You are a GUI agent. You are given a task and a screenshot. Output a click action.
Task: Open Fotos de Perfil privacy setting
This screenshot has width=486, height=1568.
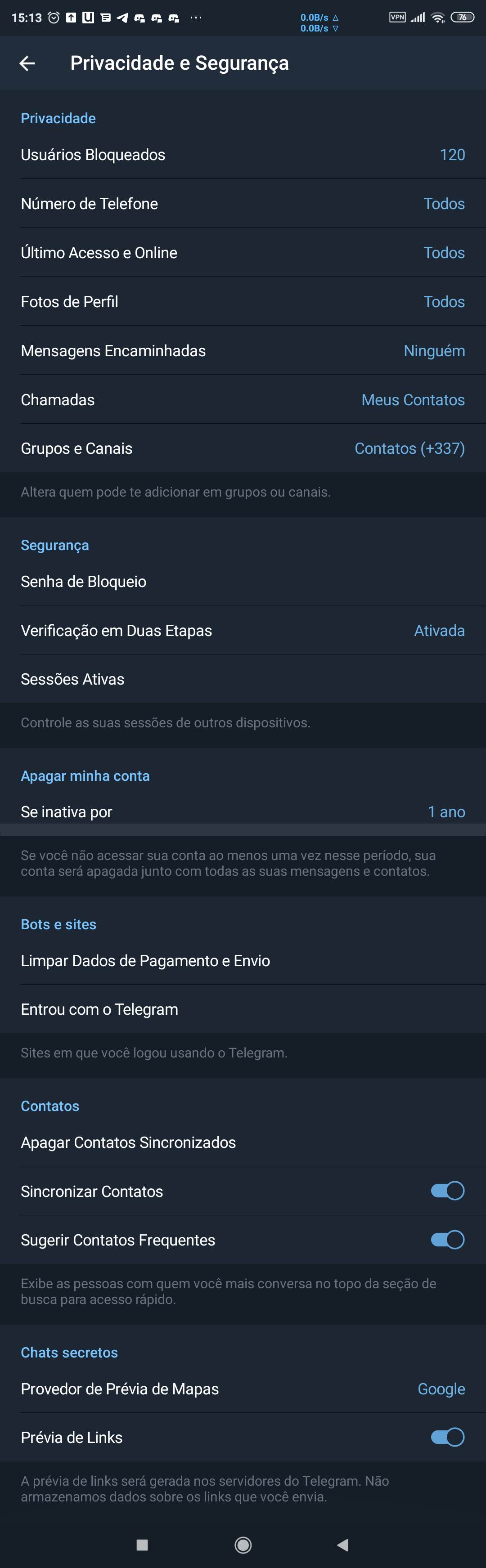[243, 302]
